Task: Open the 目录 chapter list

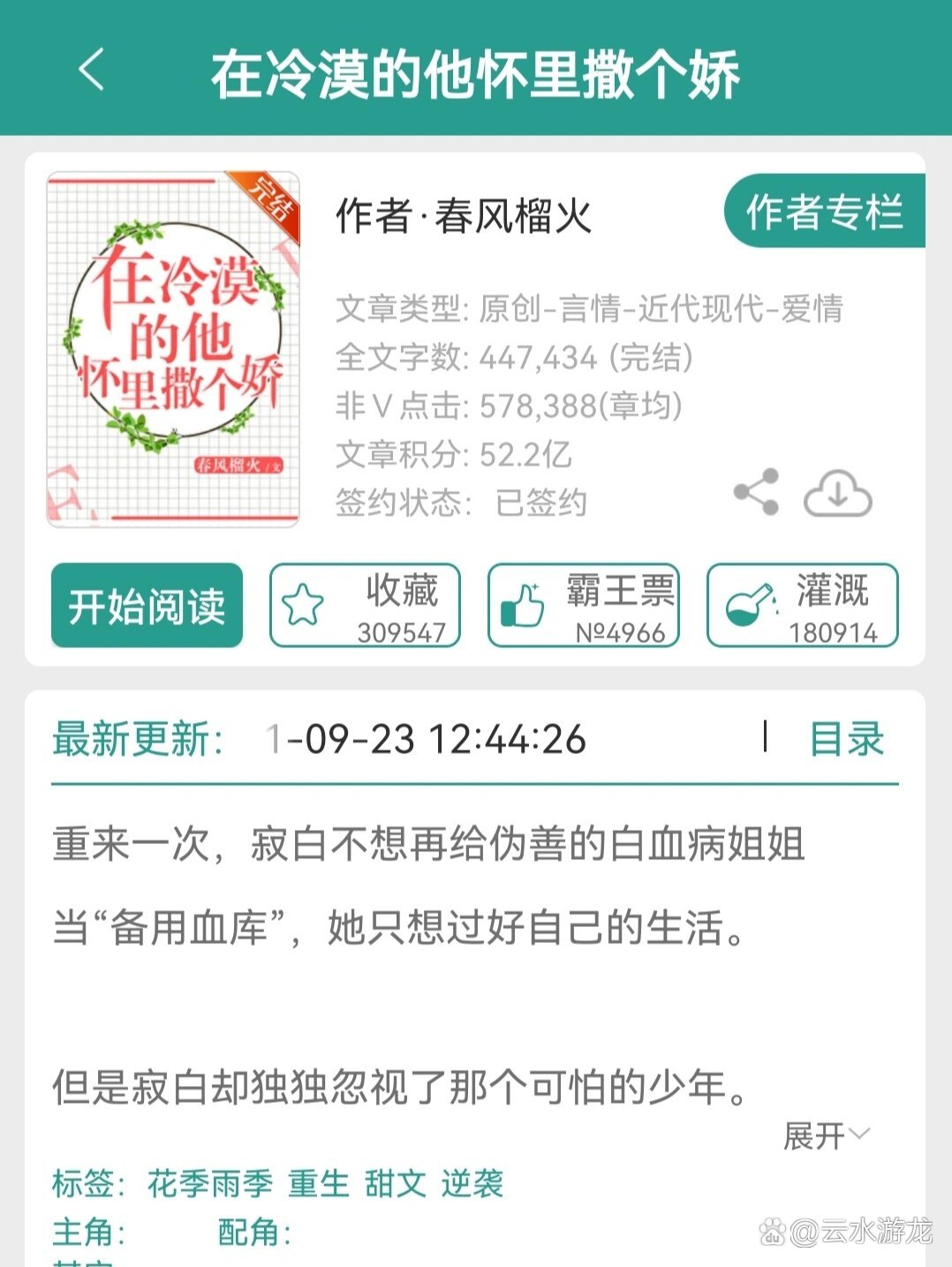Action: [x=846, y=740]
